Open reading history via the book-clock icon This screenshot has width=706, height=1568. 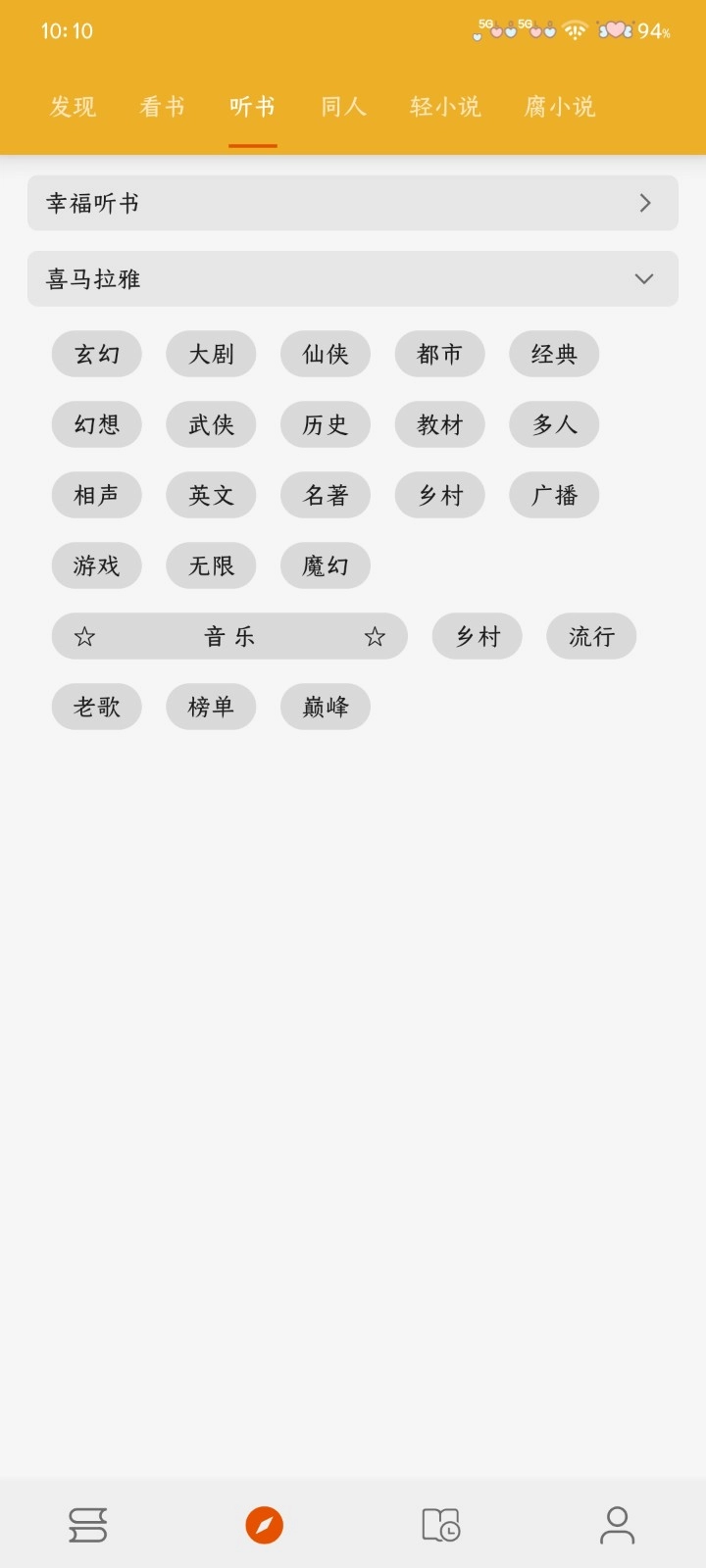[441, 1525]
